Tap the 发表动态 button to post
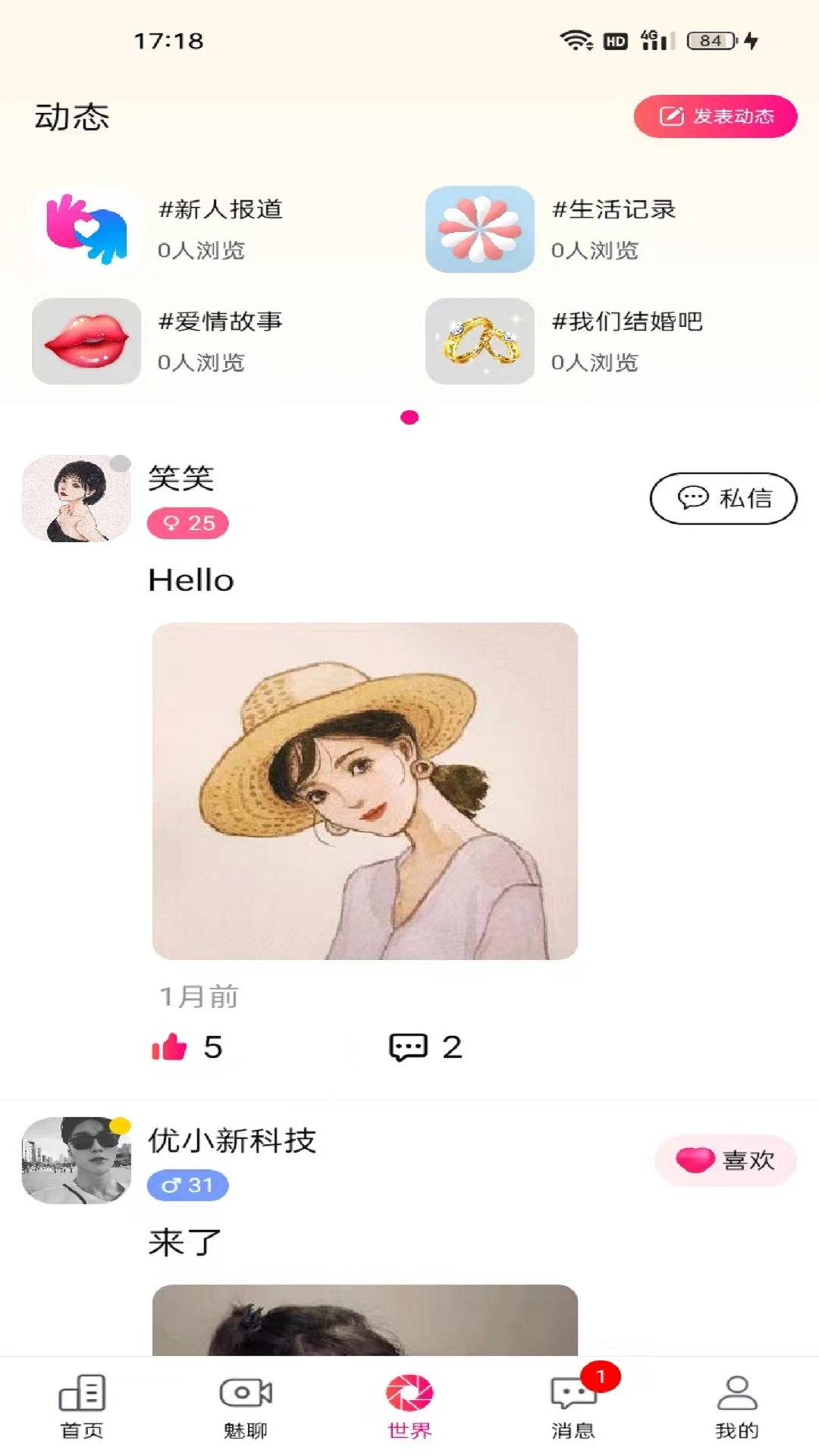 [x=715, y=116]
